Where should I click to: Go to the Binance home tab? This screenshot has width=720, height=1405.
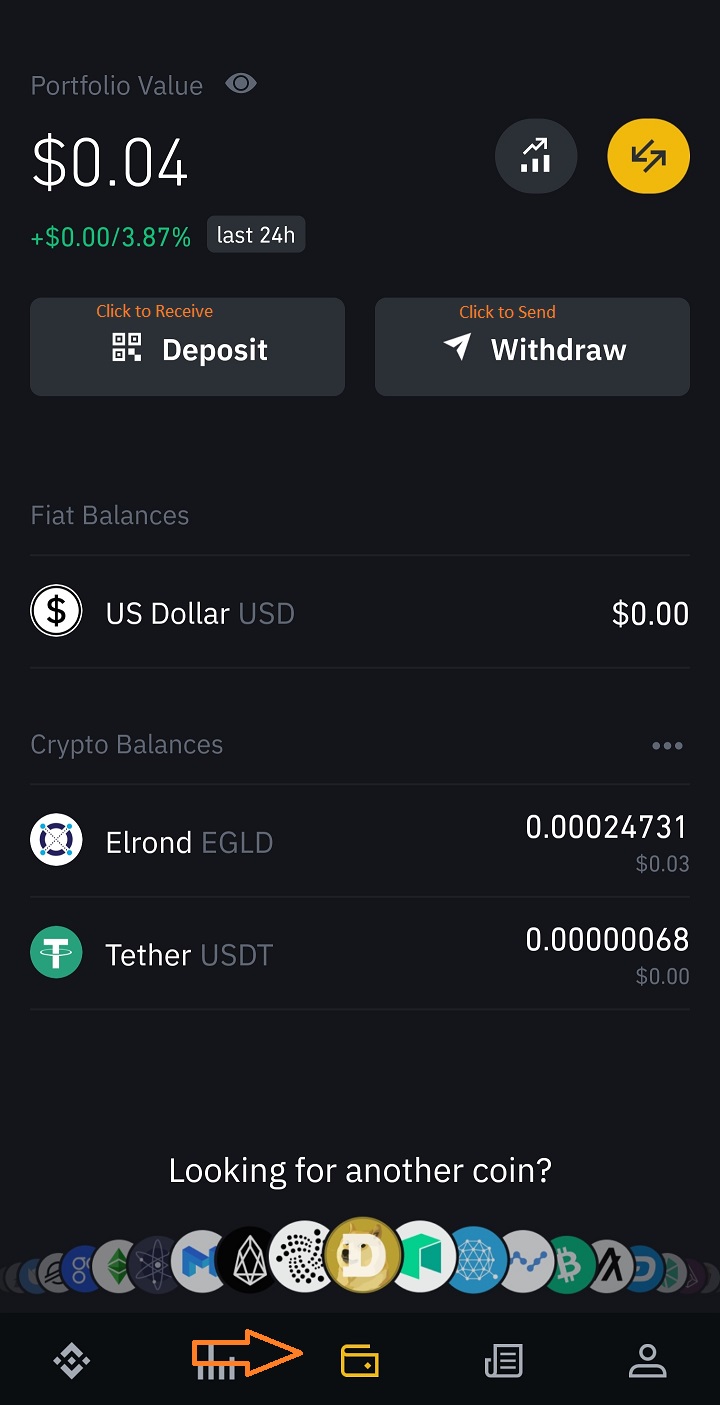[x=72, y=1361]
